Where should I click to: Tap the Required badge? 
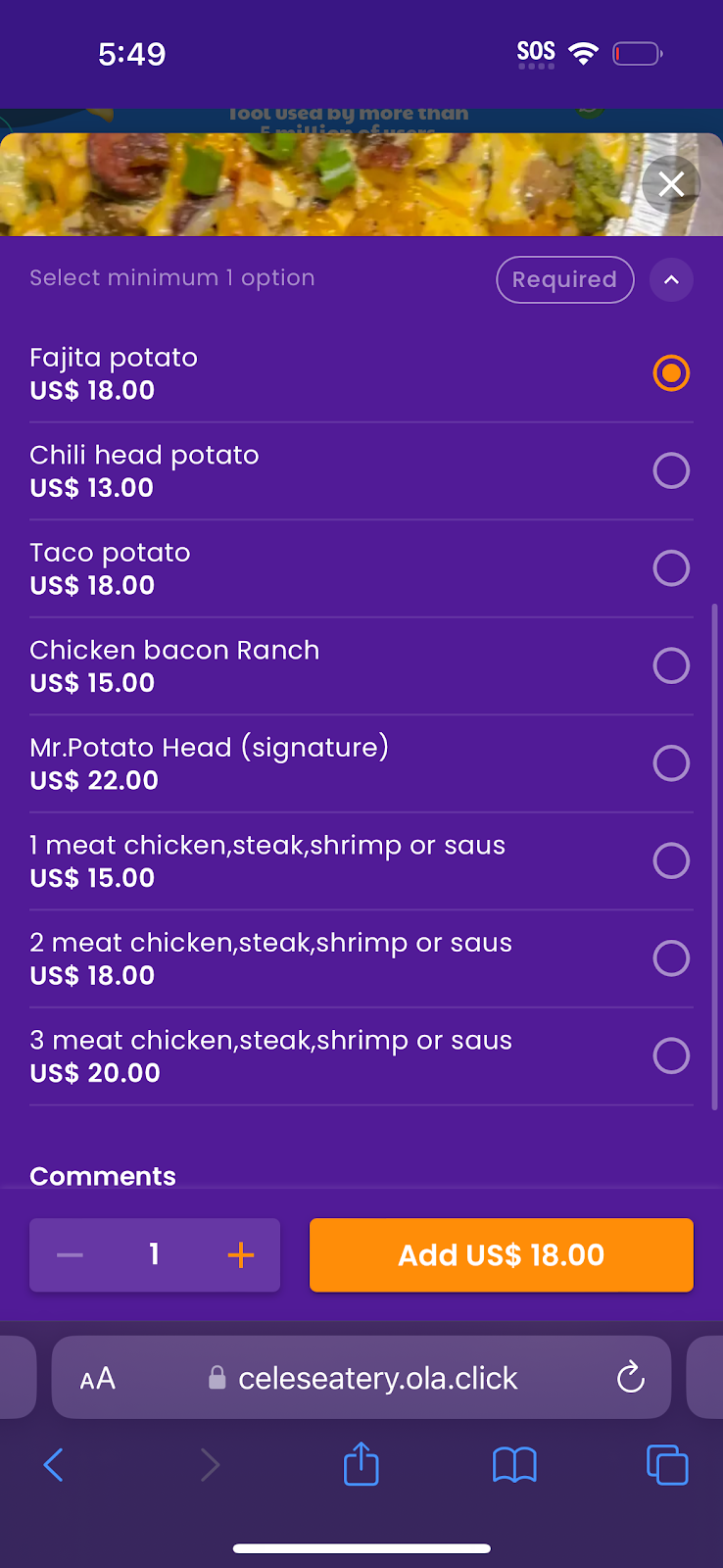[565, 279]
